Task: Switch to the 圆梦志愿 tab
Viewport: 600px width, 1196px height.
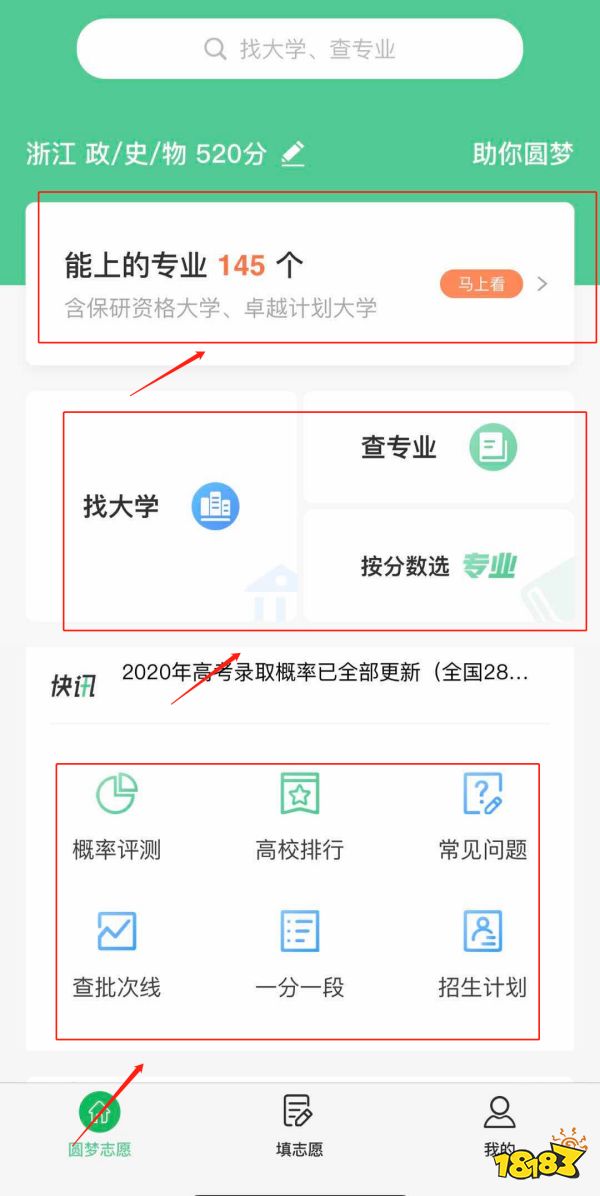Action: (x=100, y=1125)
